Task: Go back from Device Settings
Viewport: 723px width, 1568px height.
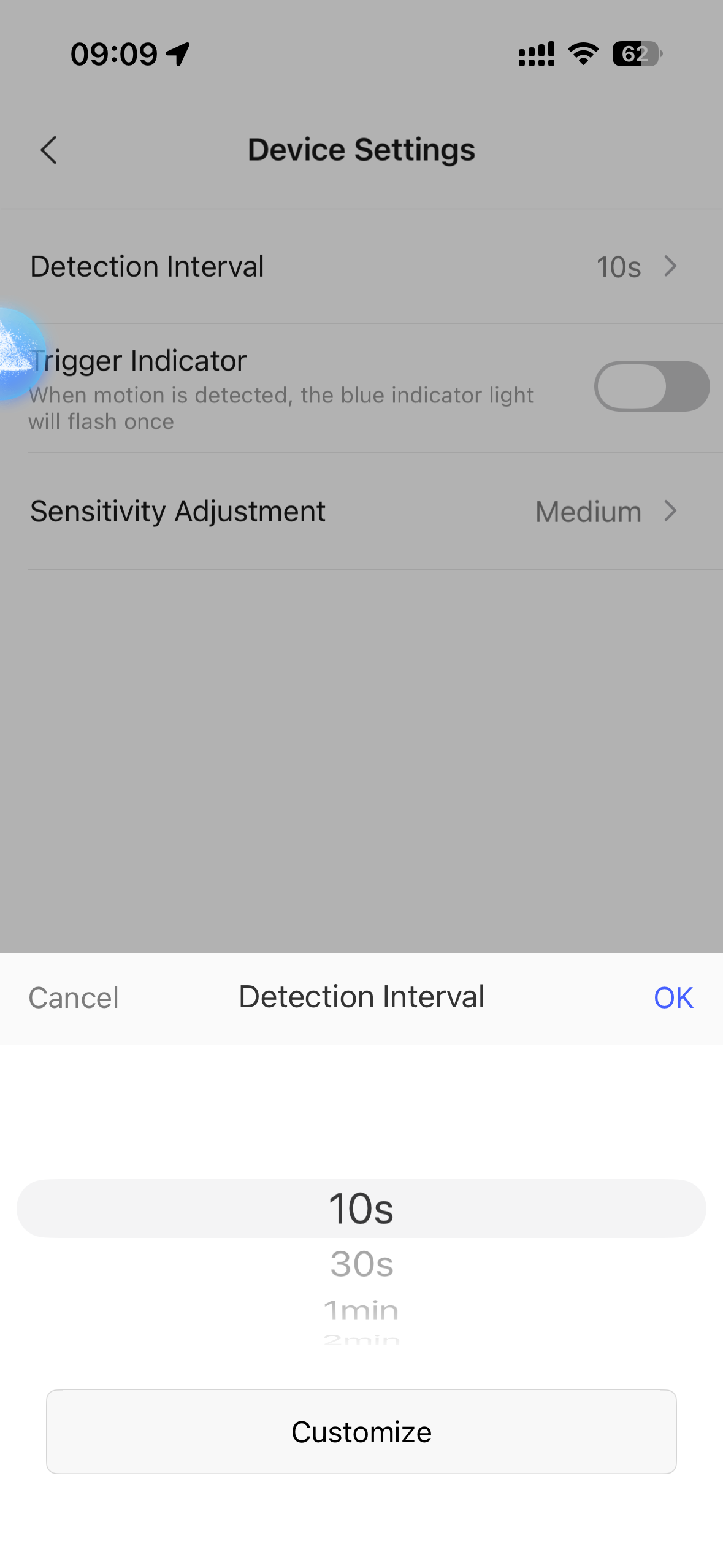Action: (x=48, y=150)
